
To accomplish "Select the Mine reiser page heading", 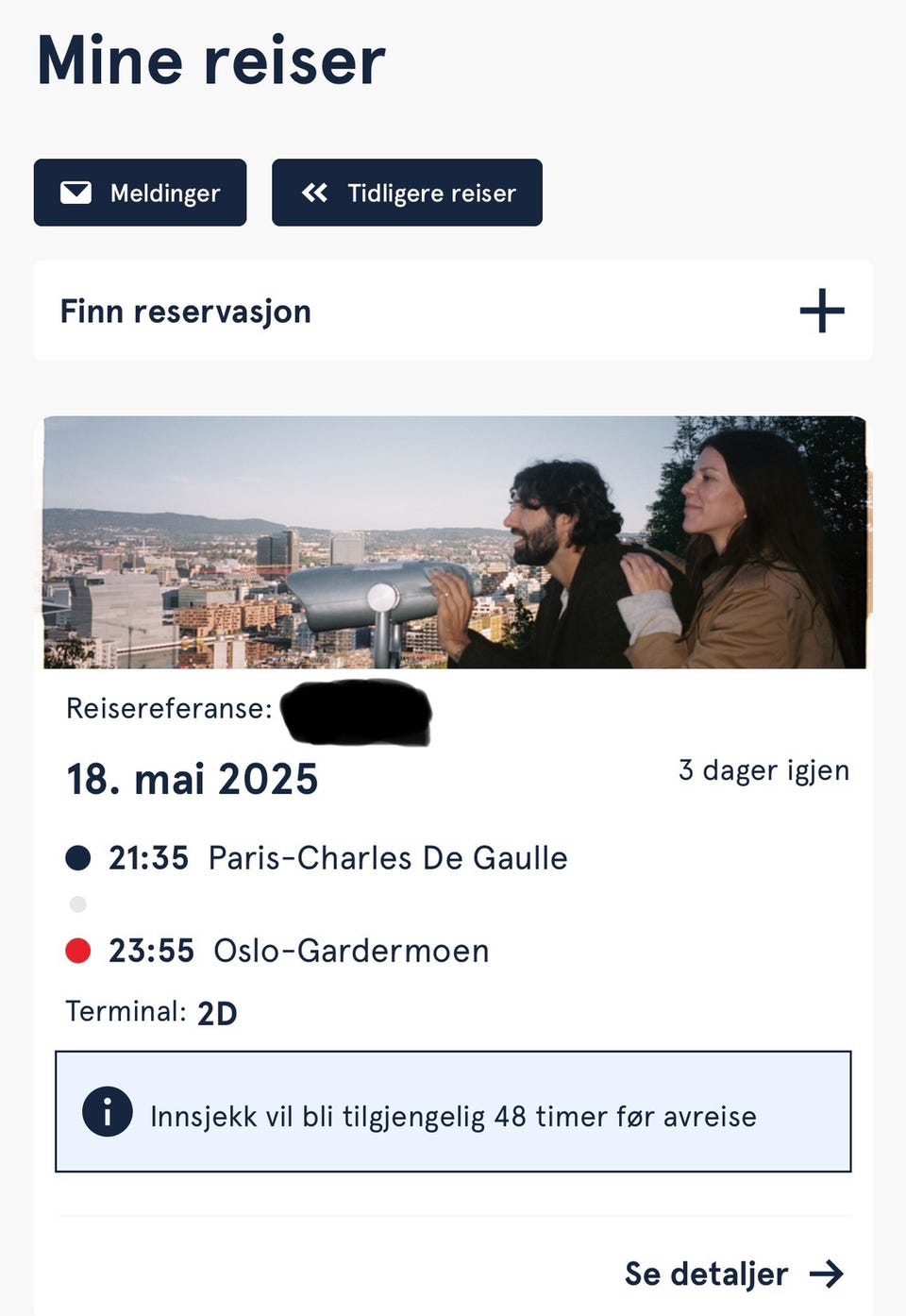I will pyautogui.click(x=209, y=60).
